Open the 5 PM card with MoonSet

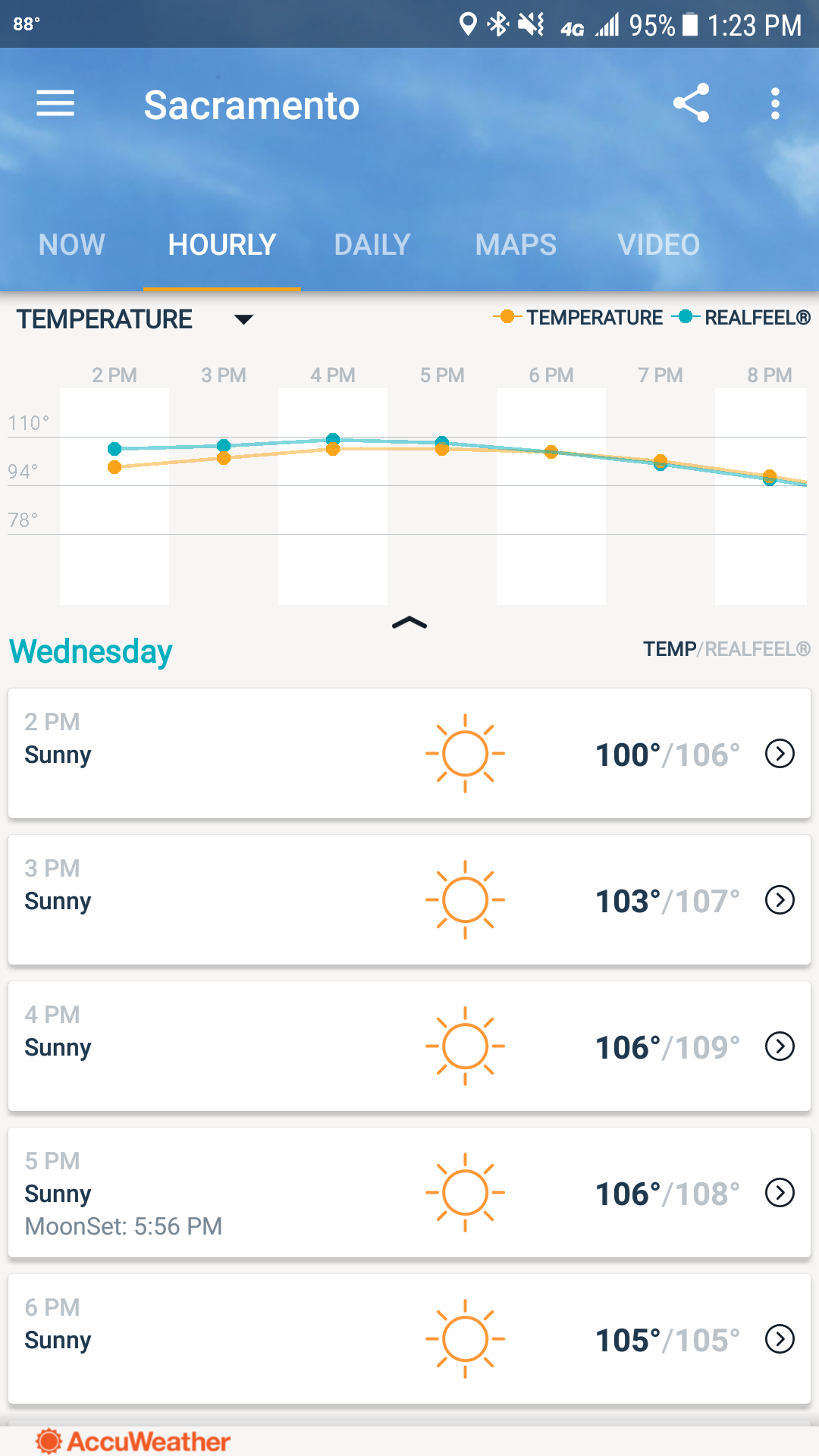coord(780,1193)
